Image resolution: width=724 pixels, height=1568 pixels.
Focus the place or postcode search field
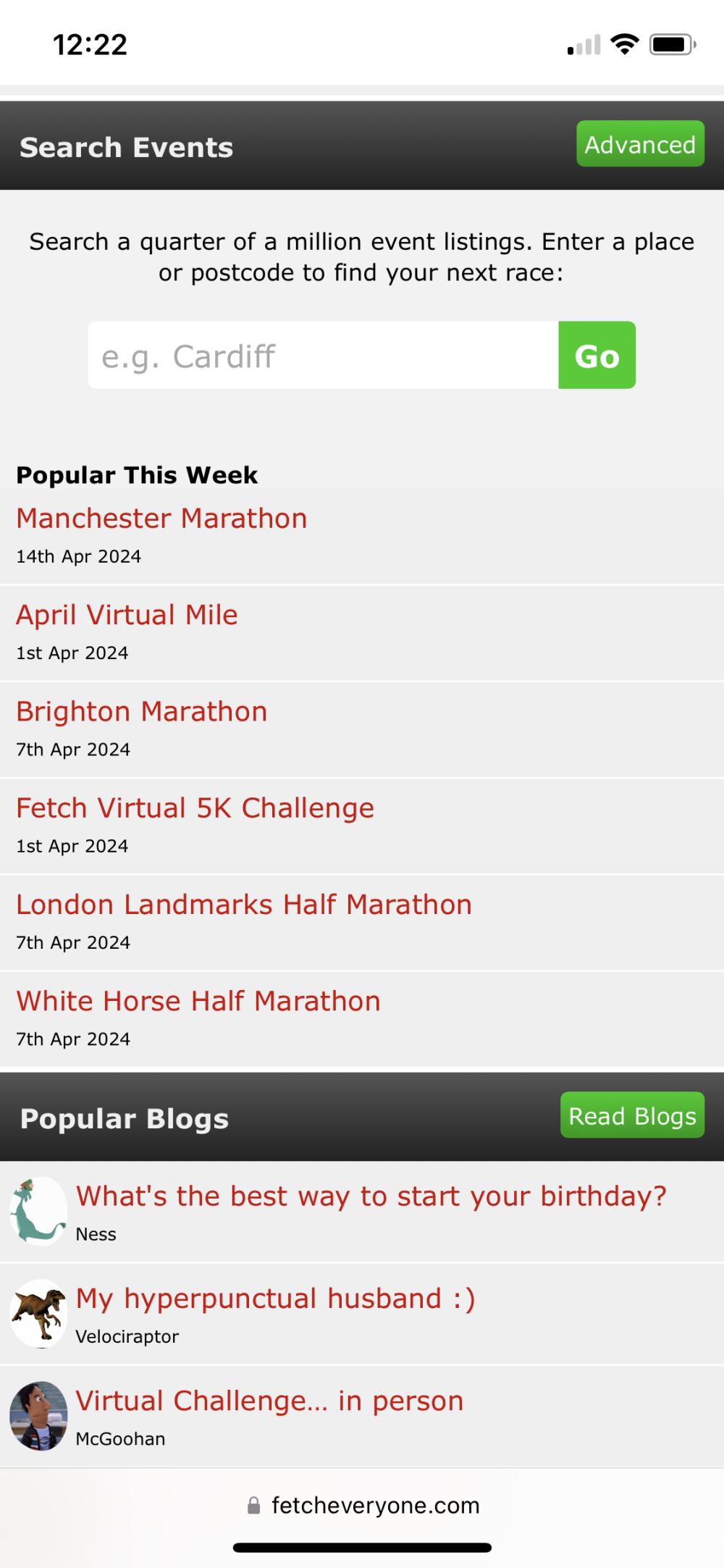coord(323,356)
